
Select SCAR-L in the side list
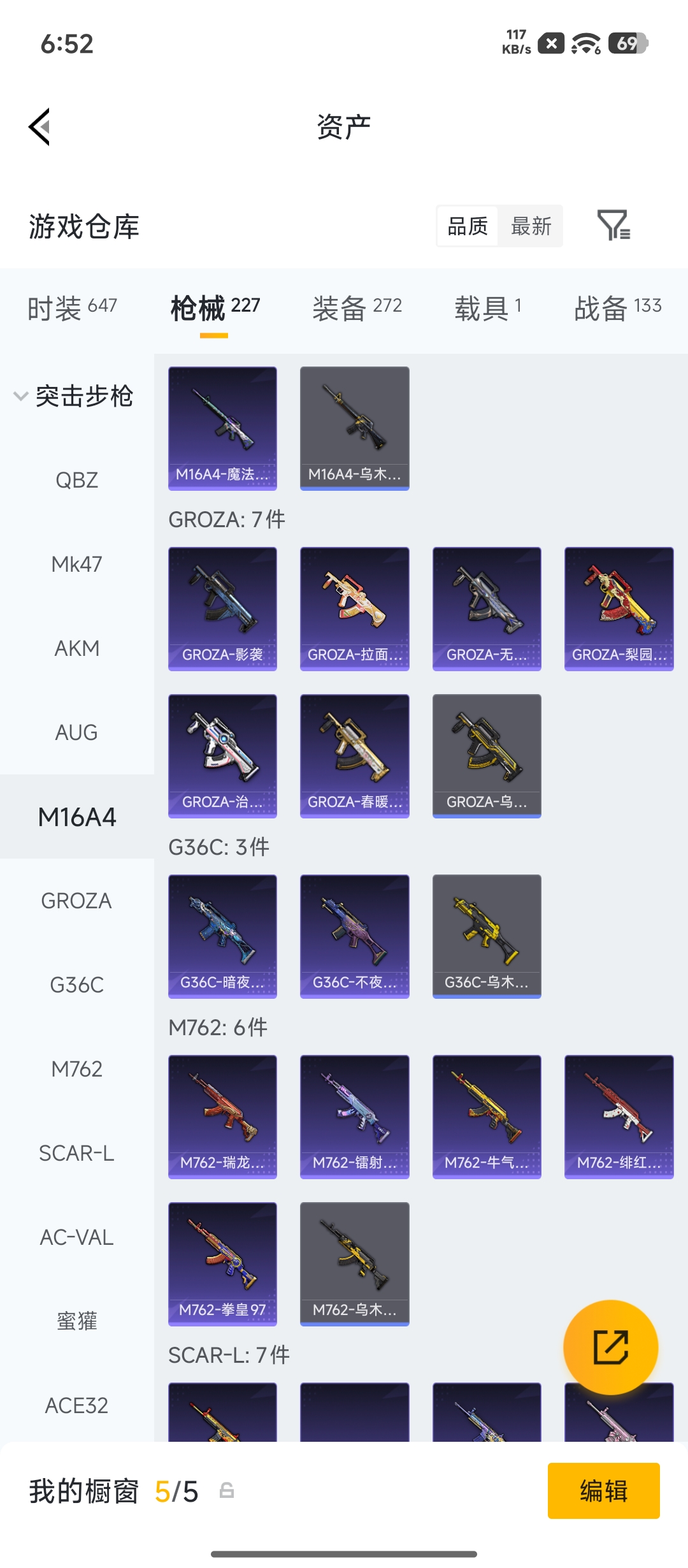(77, 1153)
